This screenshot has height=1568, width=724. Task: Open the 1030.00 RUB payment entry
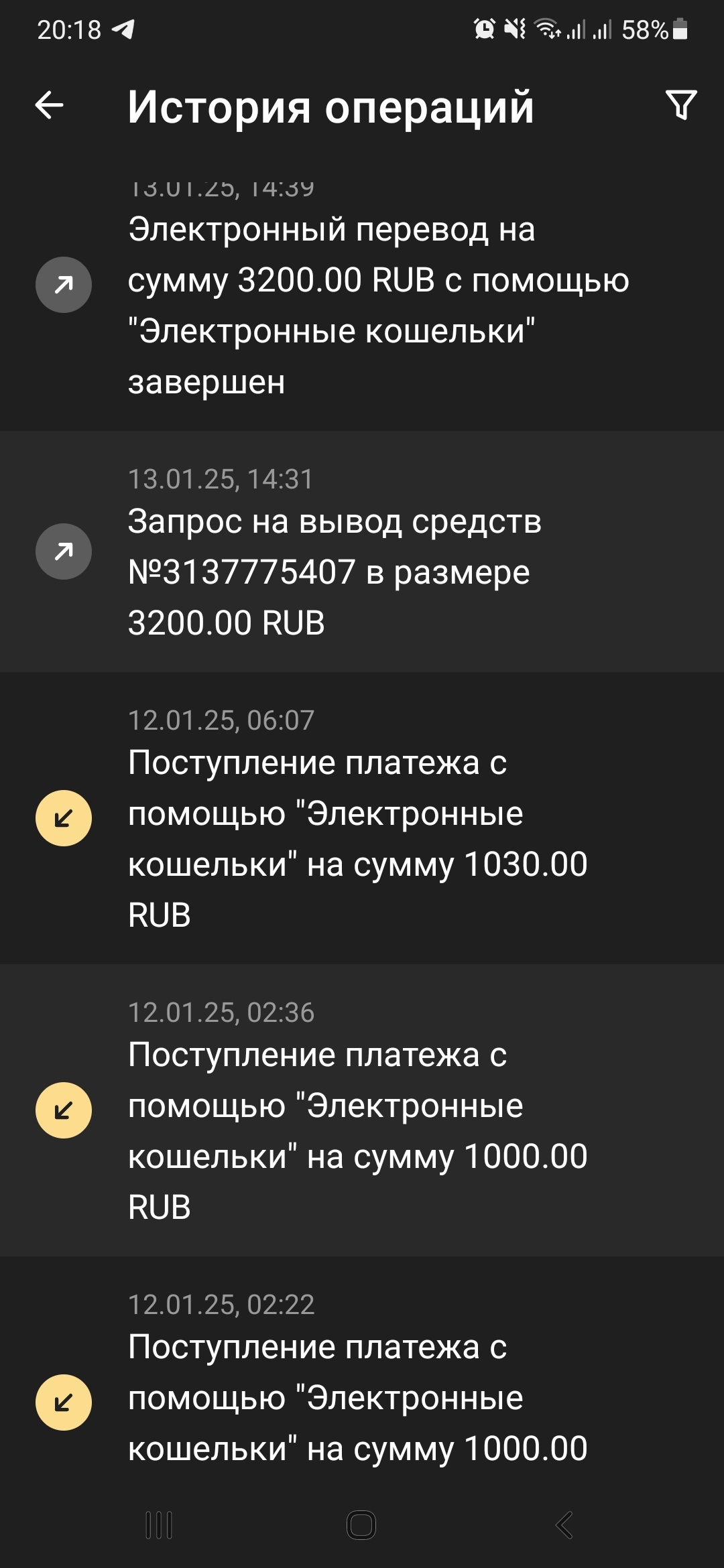tap(362, 819)
